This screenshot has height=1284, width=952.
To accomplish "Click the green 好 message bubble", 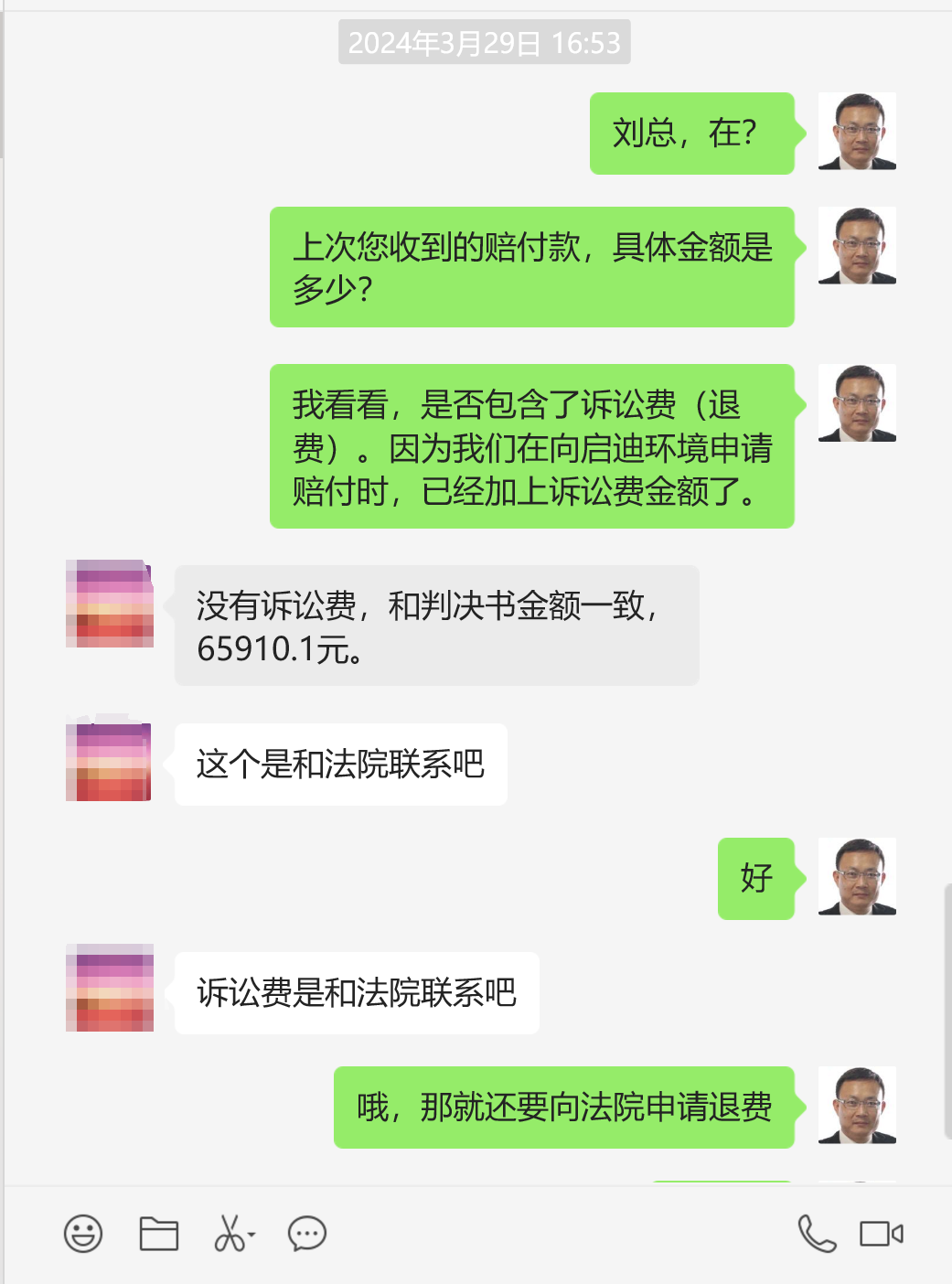I will [x=756, y=878].
